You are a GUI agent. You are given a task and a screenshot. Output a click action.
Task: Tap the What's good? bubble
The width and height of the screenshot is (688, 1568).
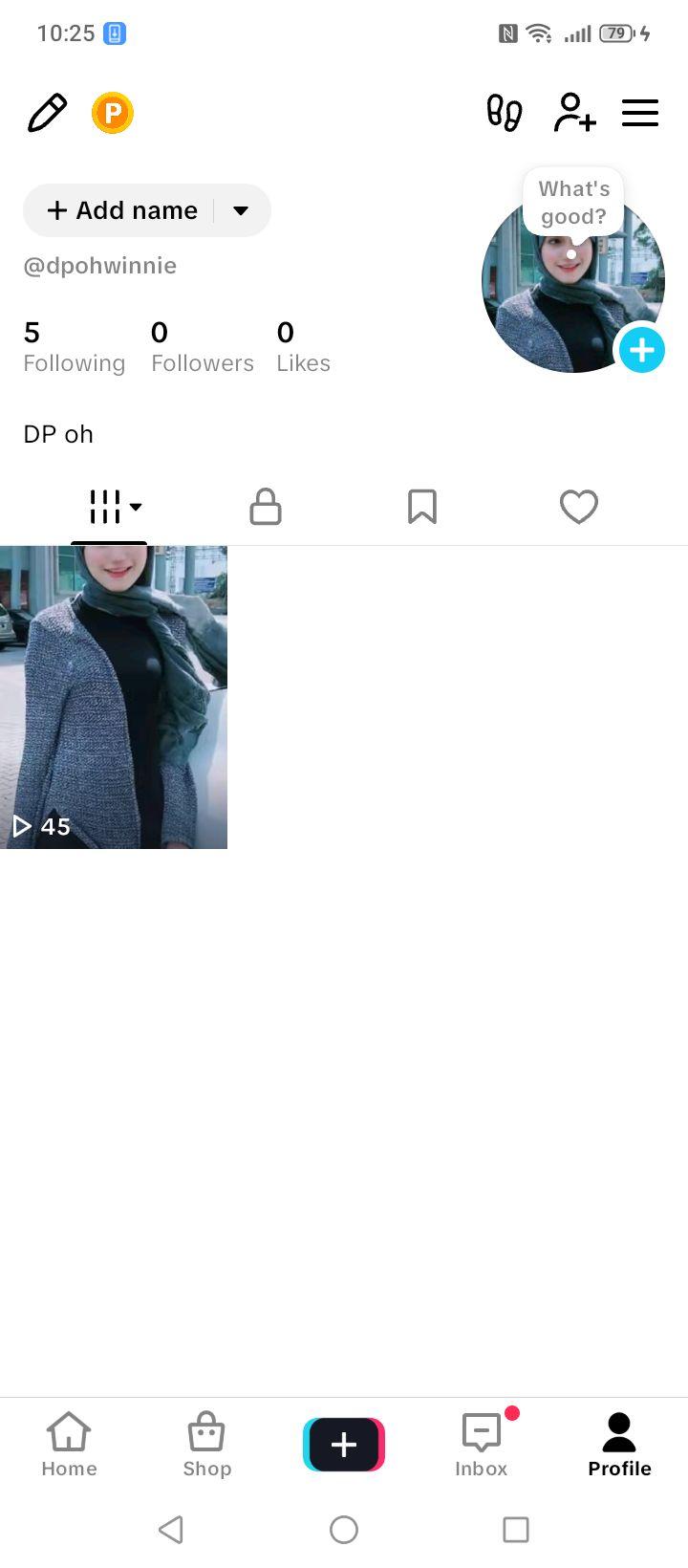573,202
